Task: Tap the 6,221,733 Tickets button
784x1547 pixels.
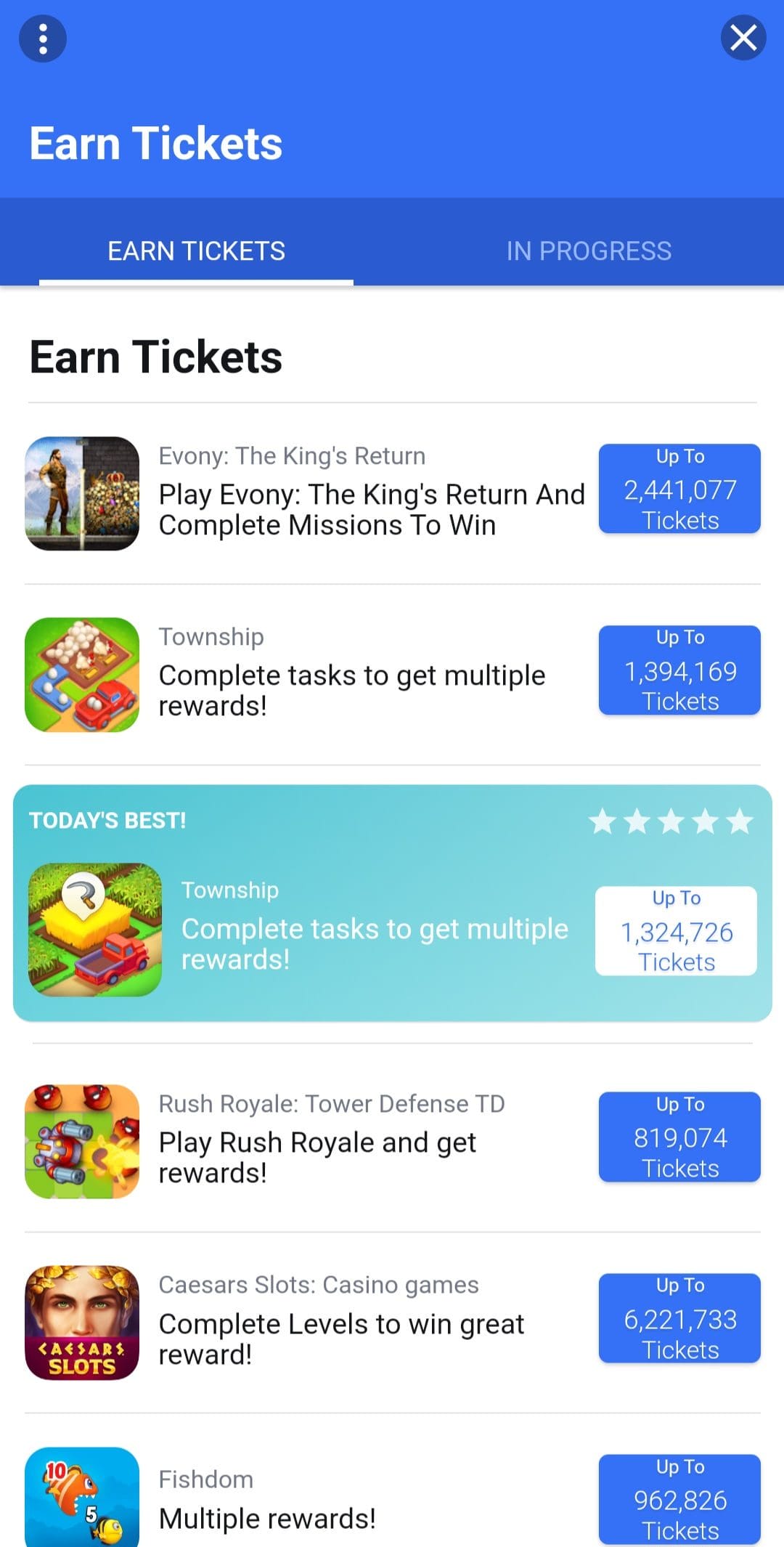Action: [x=679, y=1318]
